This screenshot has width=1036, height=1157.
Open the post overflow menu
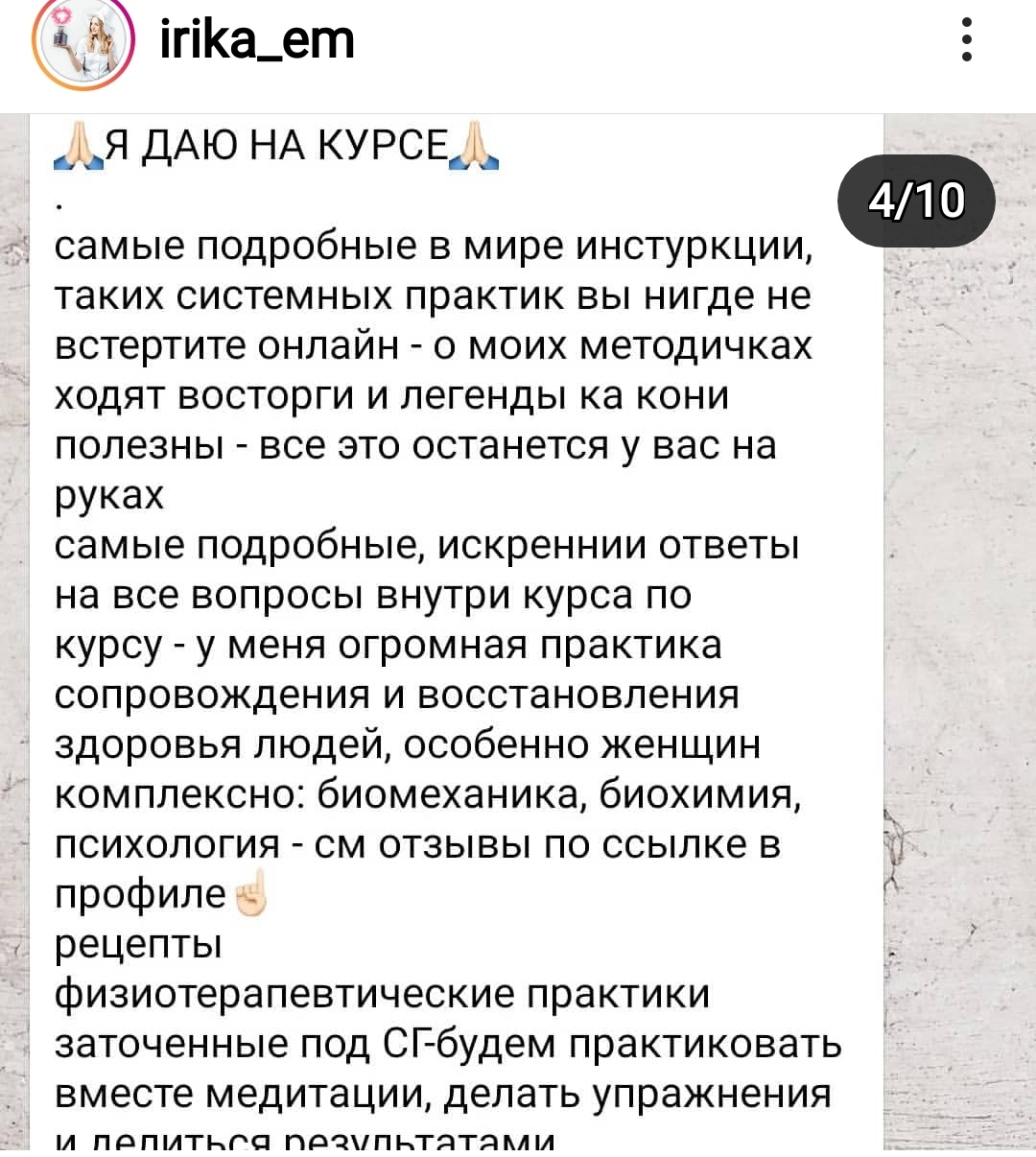click(x=967, y=40)
